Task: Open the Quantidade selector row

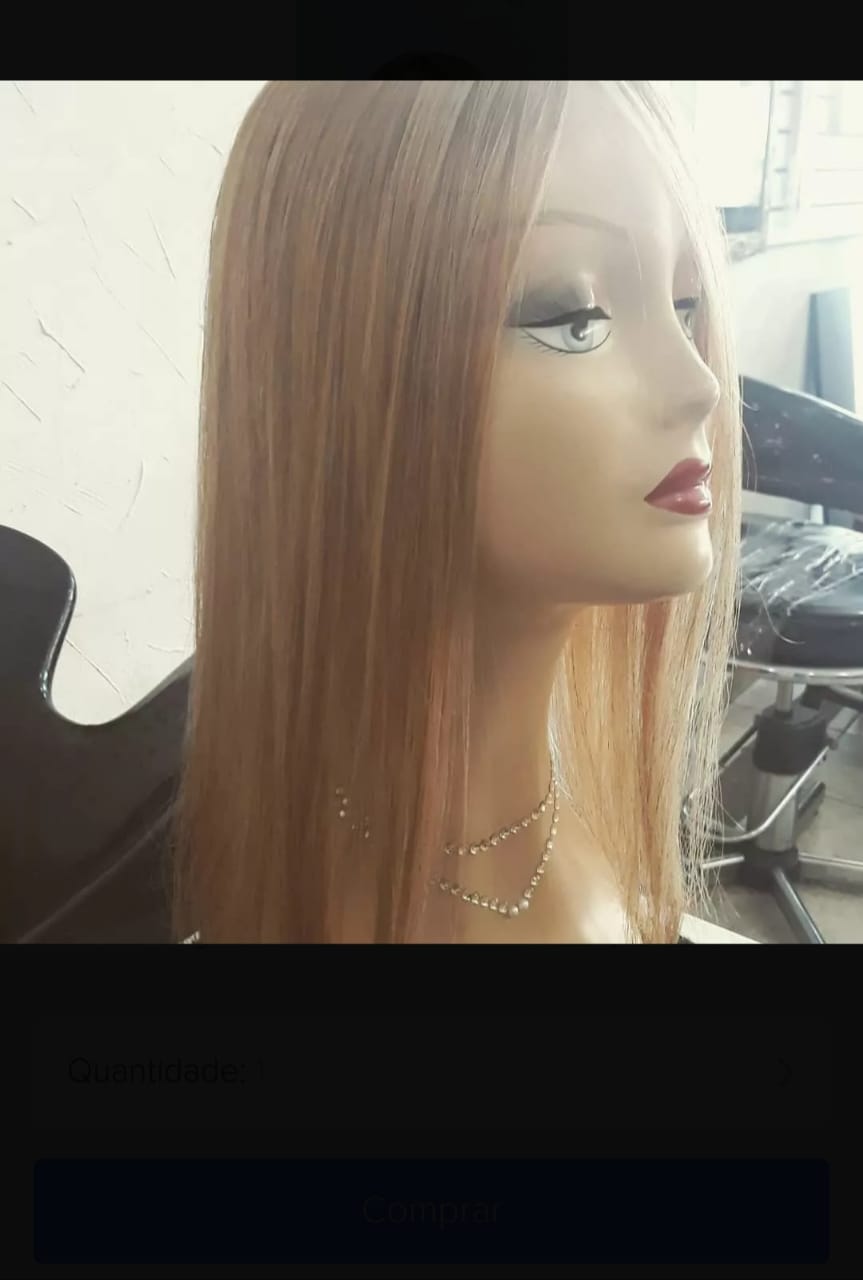Action: coord(431,1072)
